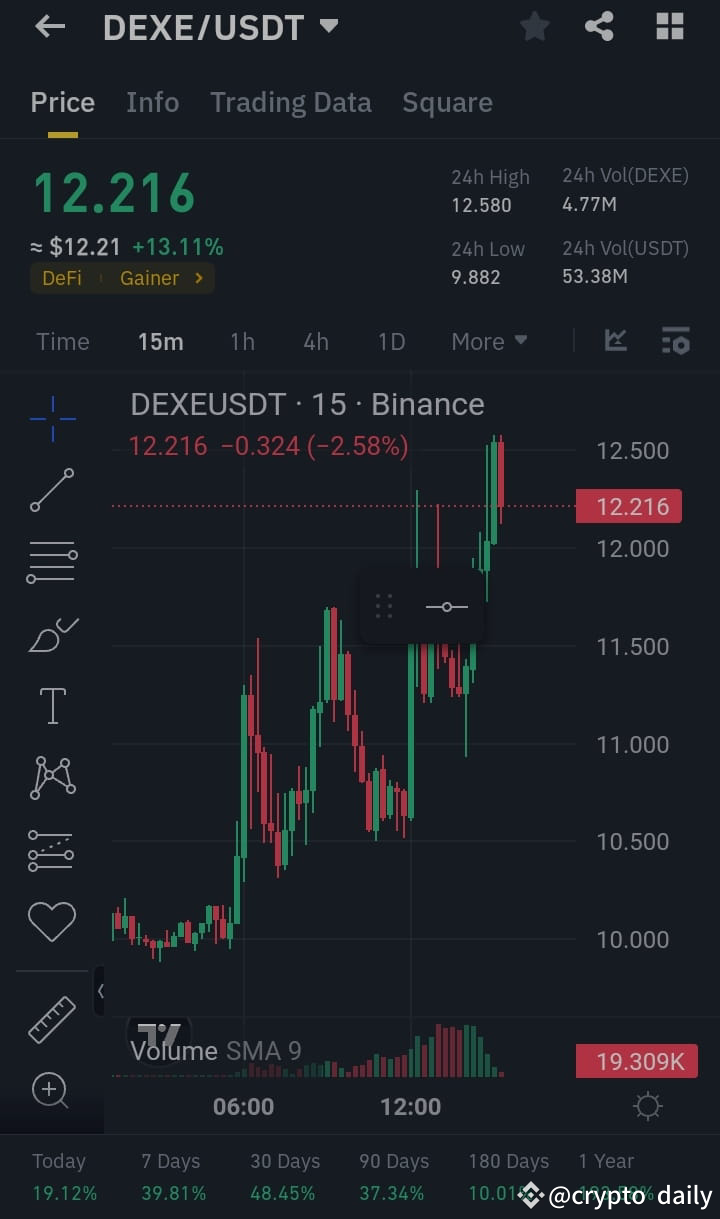Toggle the emoji stickers tool
Screen dimensions: 720x1219
[51, 921]
